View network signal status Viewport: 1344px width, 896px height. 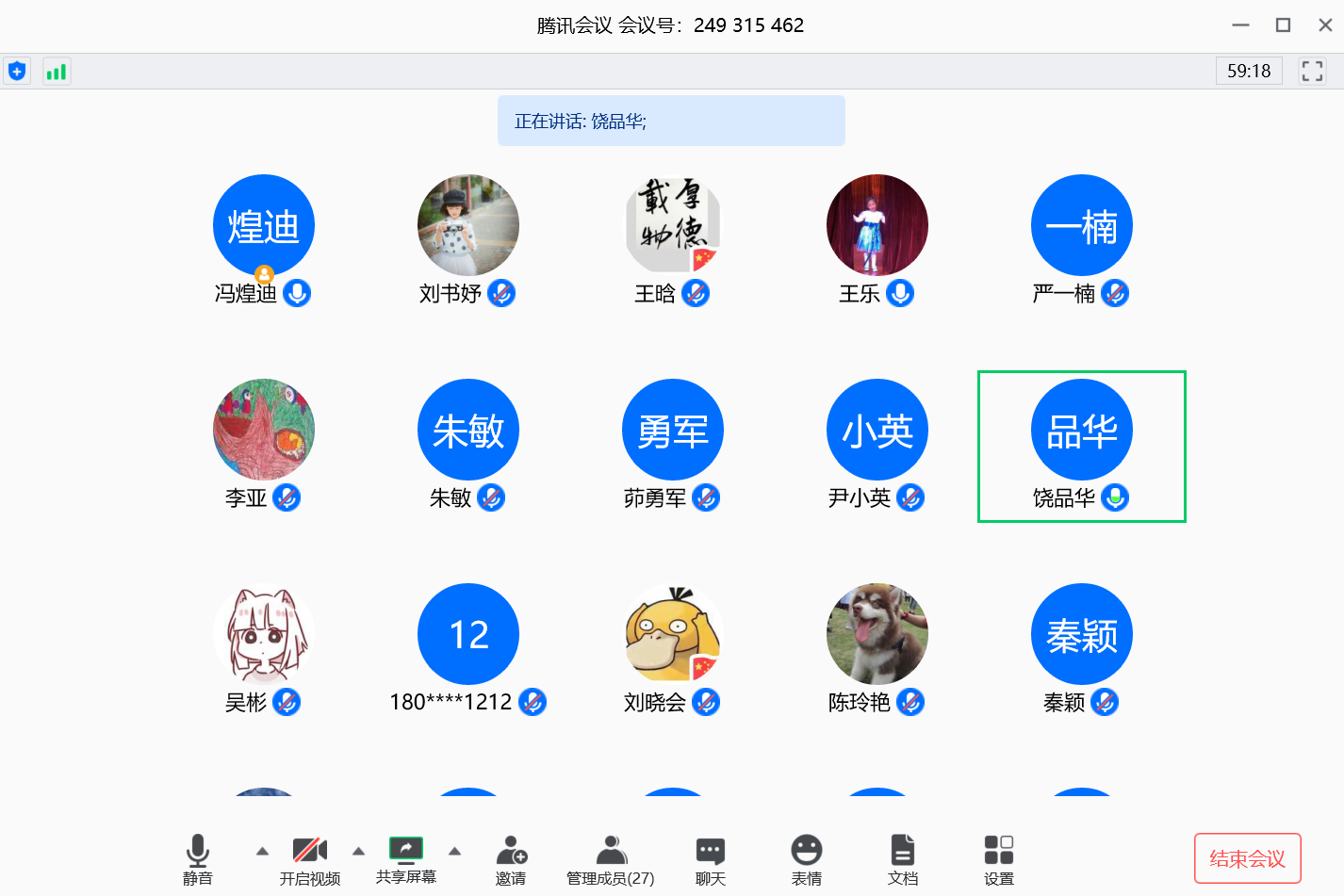57,72
